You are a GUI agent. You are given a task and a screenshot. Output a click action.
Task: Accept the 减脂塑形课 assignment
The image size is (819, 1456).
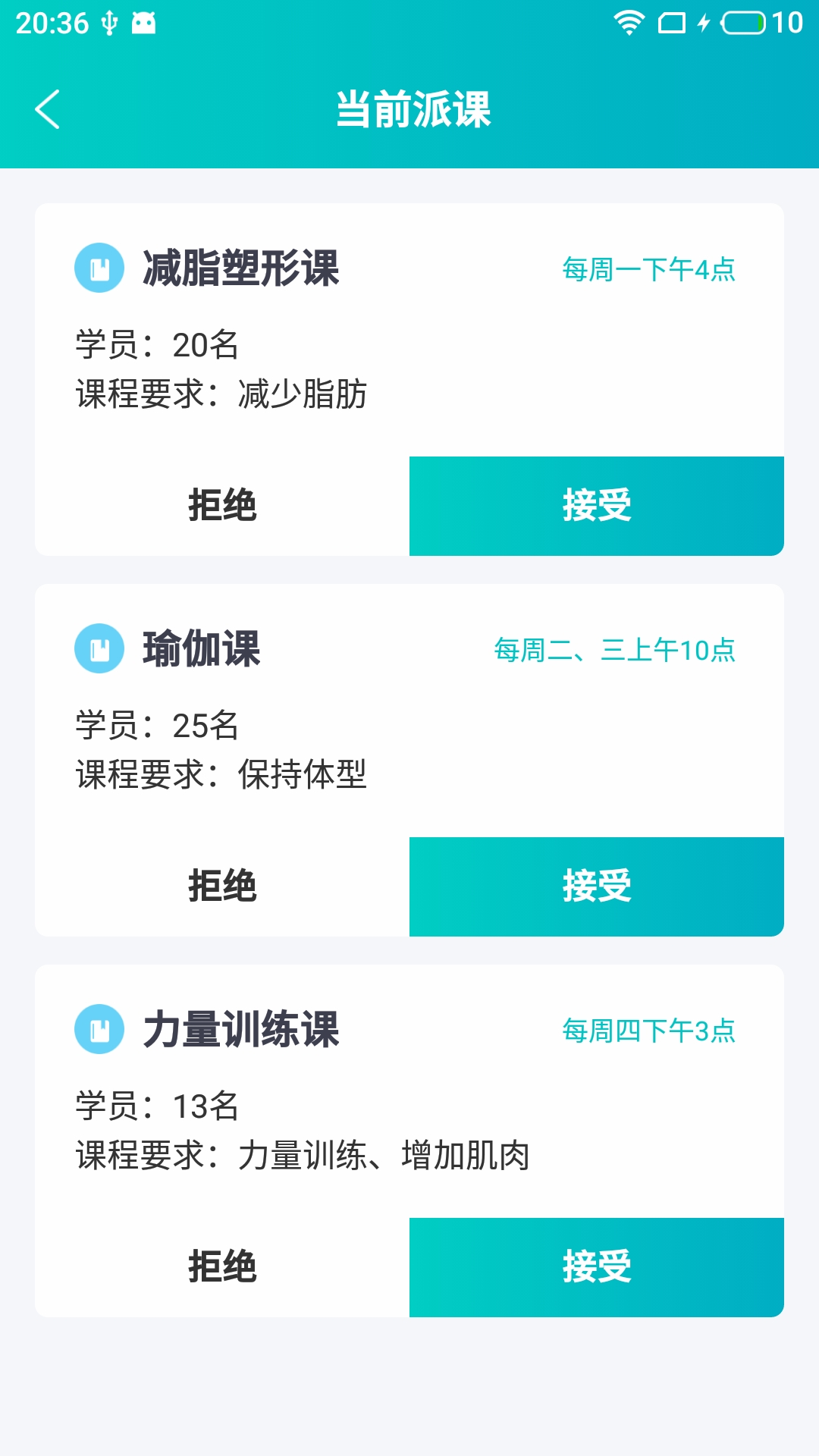point(597,506)
